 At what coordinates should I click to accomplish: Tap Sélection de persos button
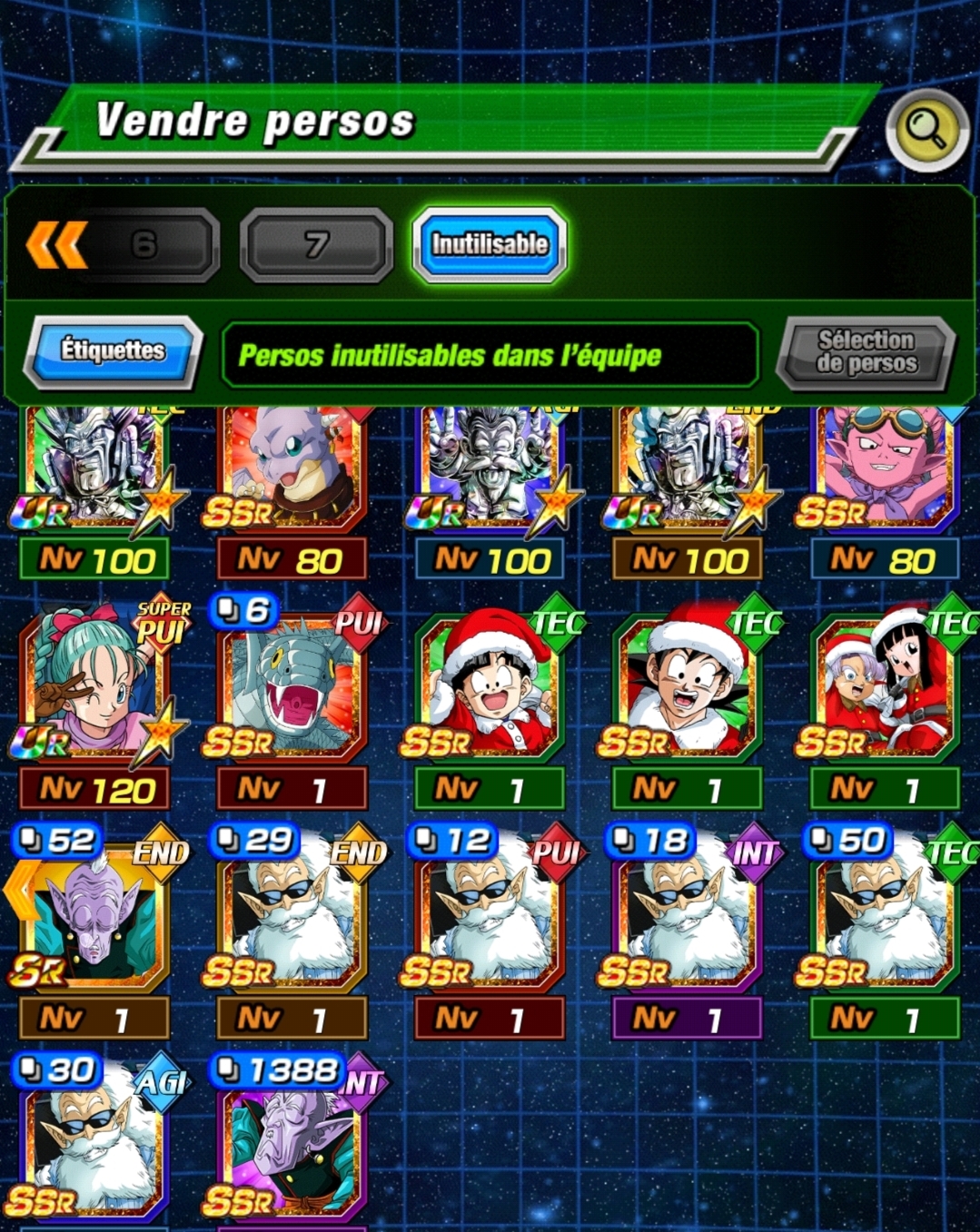coord(865,352)
